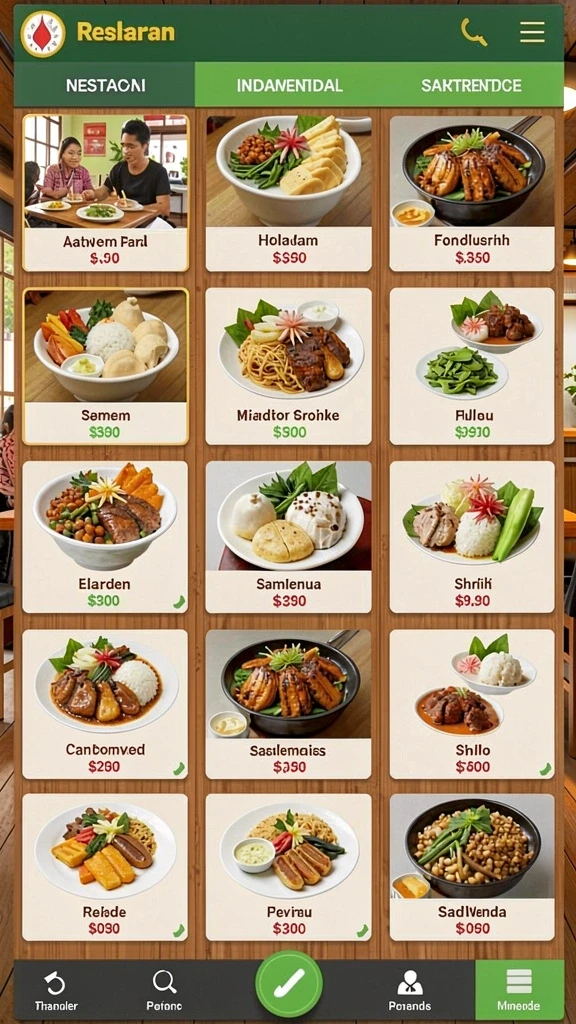Tap the green checkmark button
Viewport: 576px width, 1024px height.
tap(289, 984)
